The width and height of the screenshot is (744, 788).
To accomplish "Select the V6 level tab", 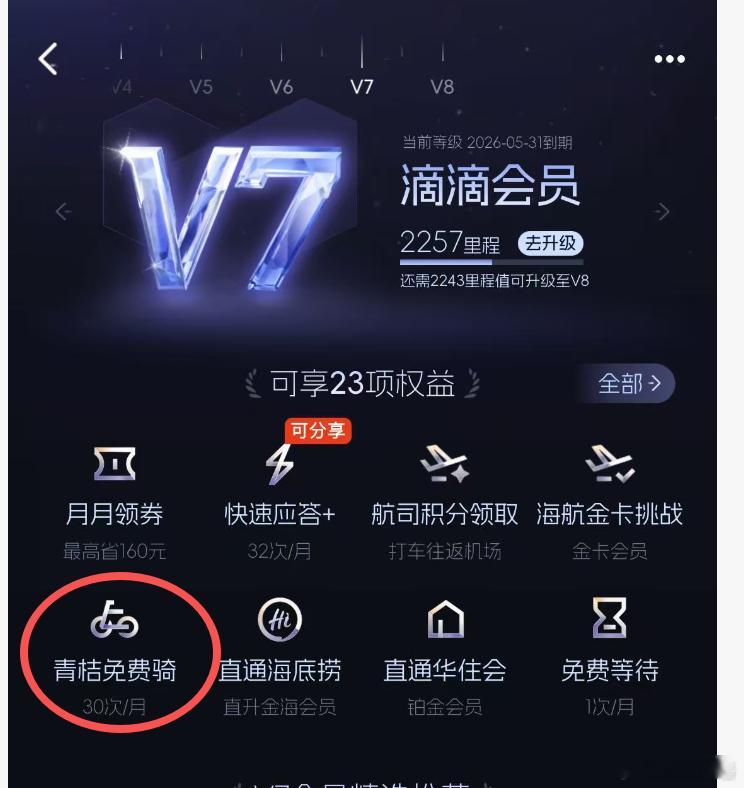I will click(280, 87).
